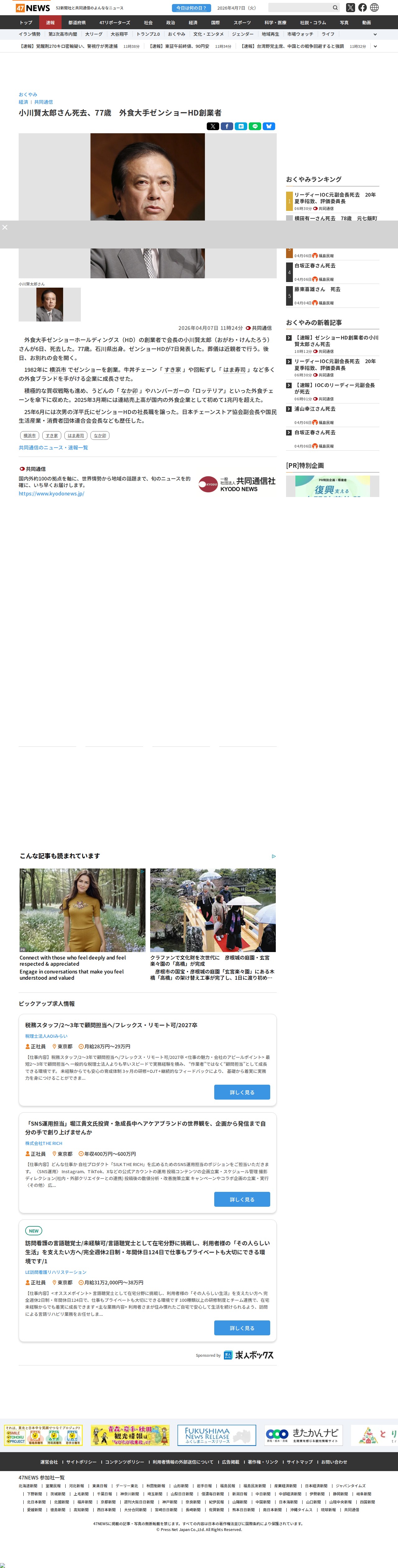Tap the すき家 tag chip
Viewport: 398px width, 1568px height.
(x=52, y=435)
